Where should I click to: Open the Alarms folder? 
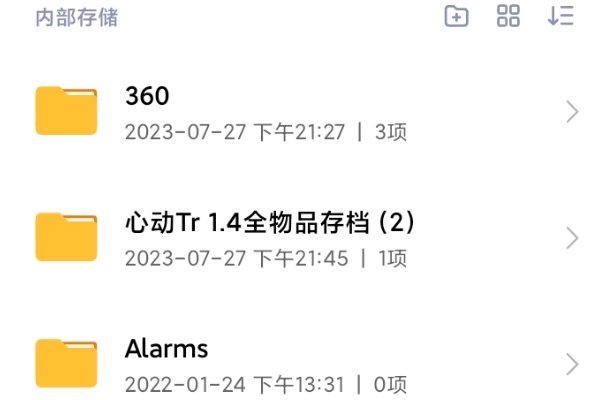[x=300, y=364]
